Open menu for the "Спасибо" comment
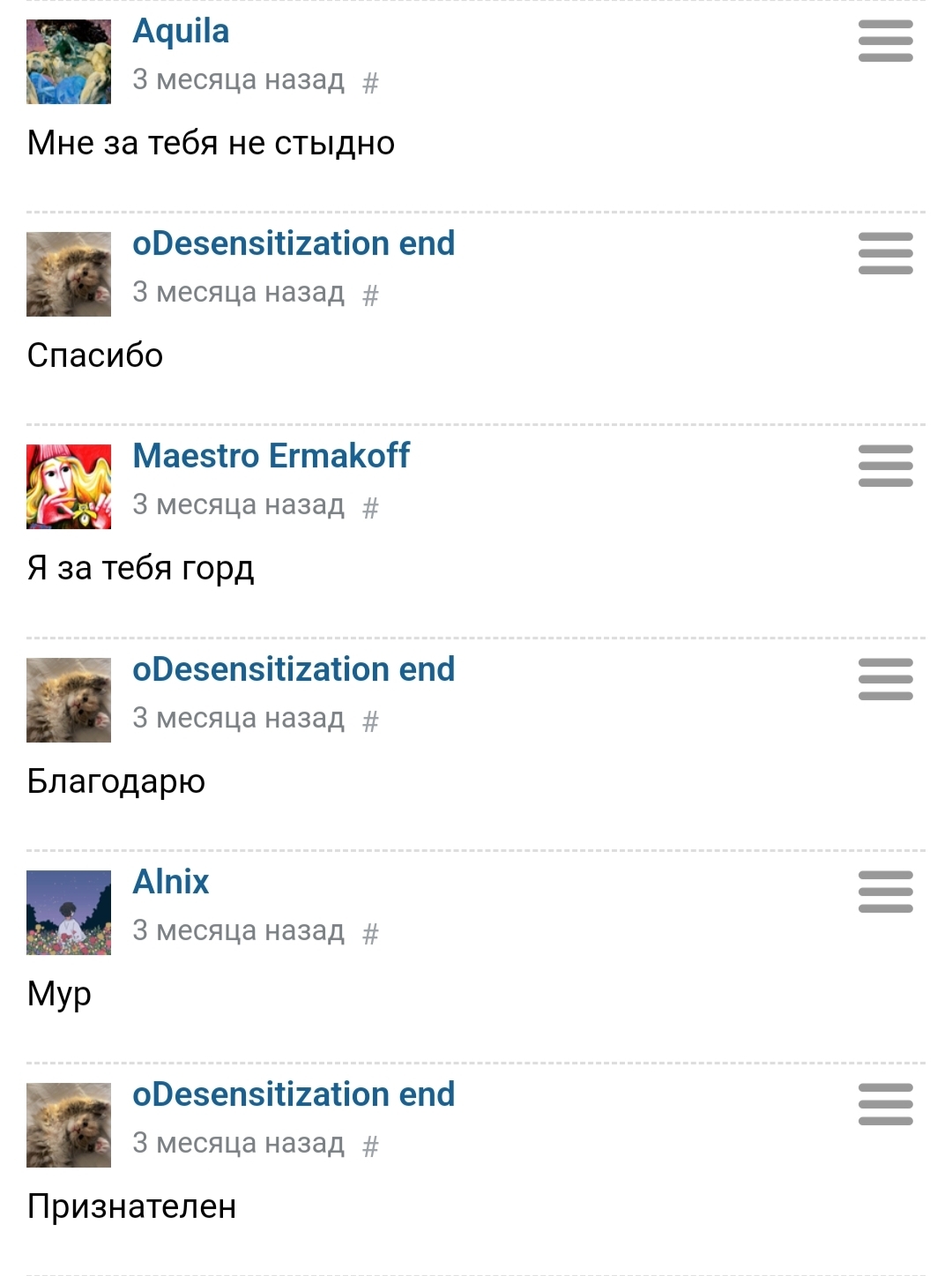This screenshot has height=1276, width=952. point(885,254)
